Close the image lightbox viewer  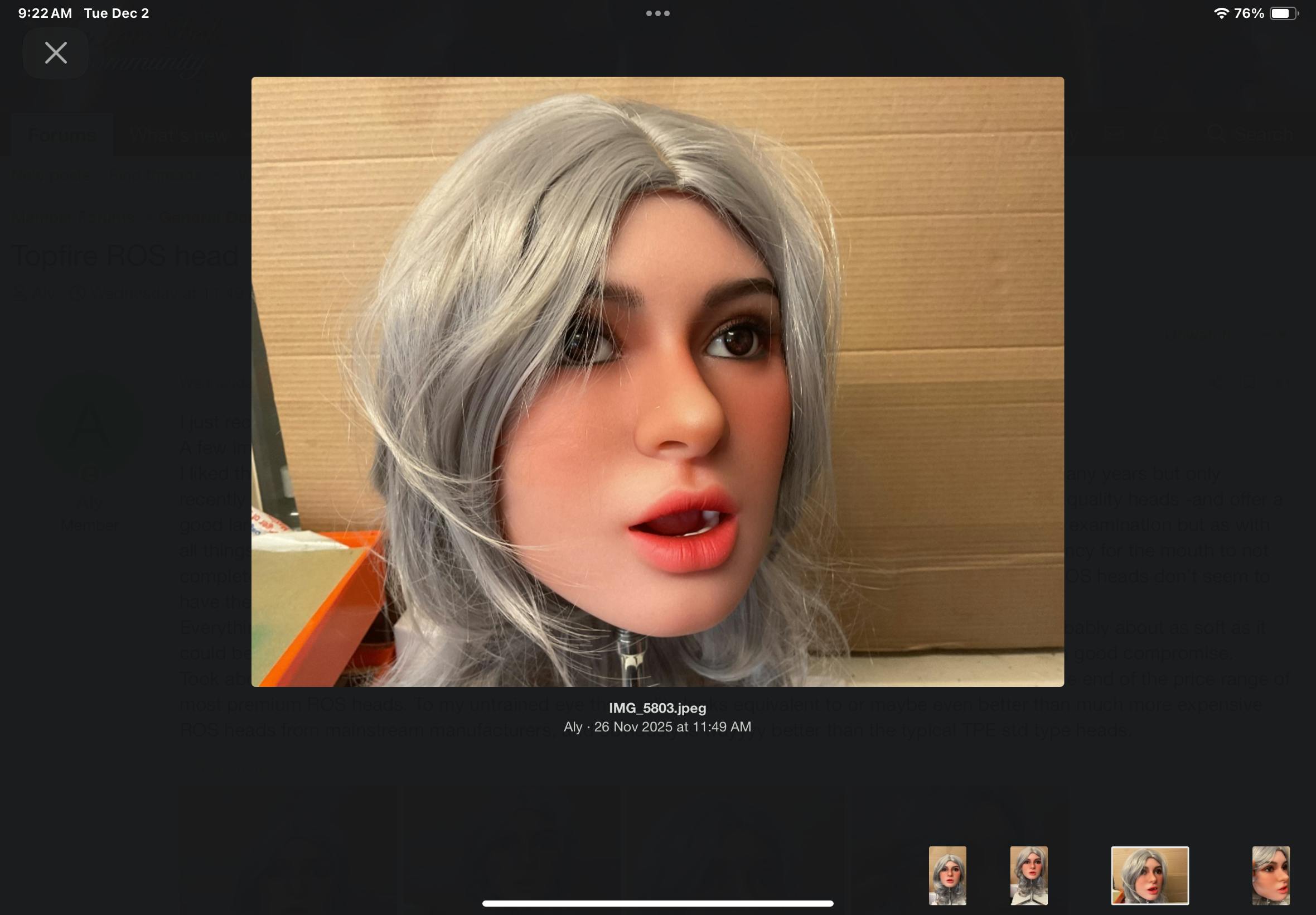(x=56, y=53)
